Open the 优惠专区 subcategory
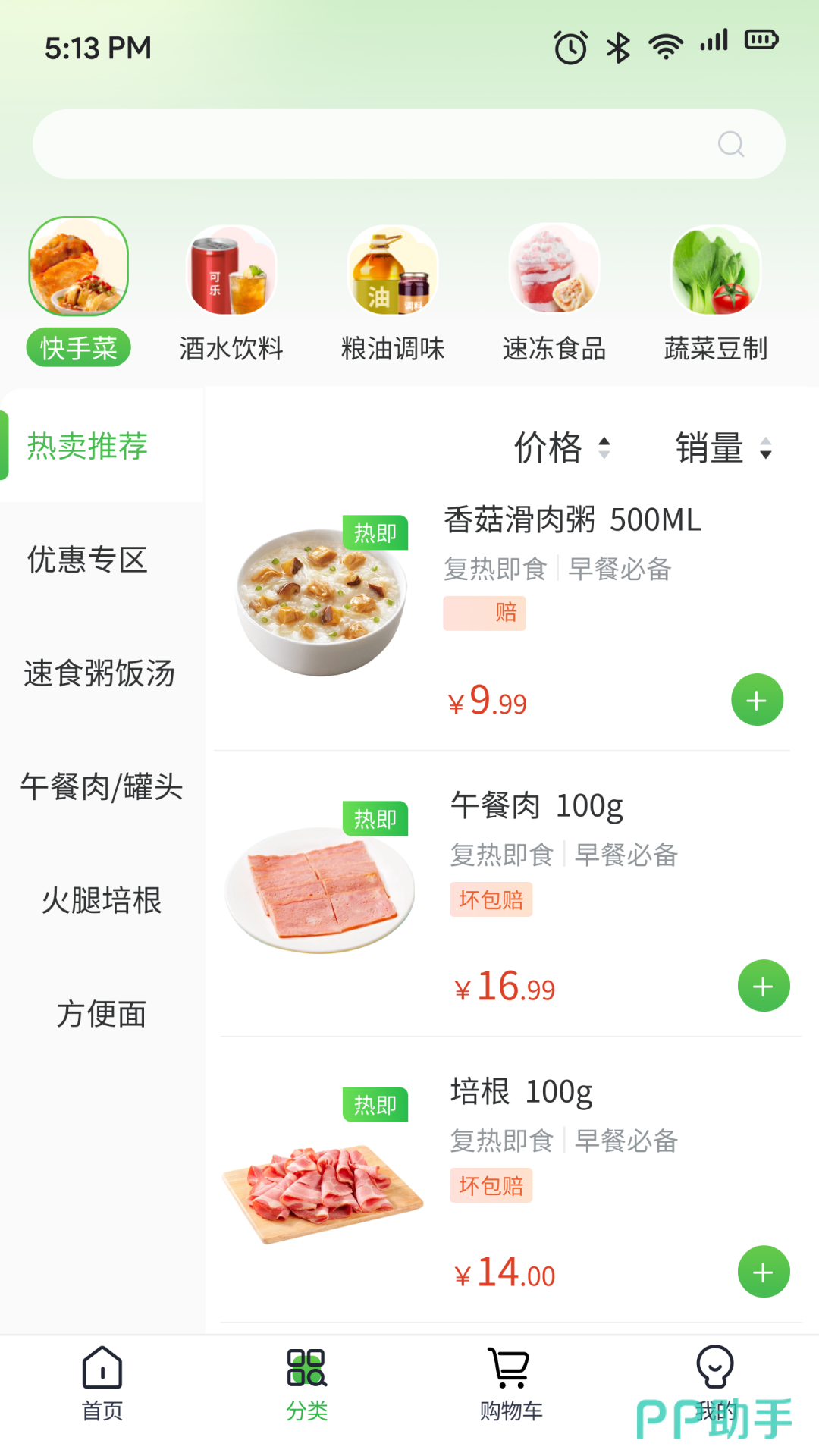The width and height of the screenshot is (819, 1456). pos(87,560)
